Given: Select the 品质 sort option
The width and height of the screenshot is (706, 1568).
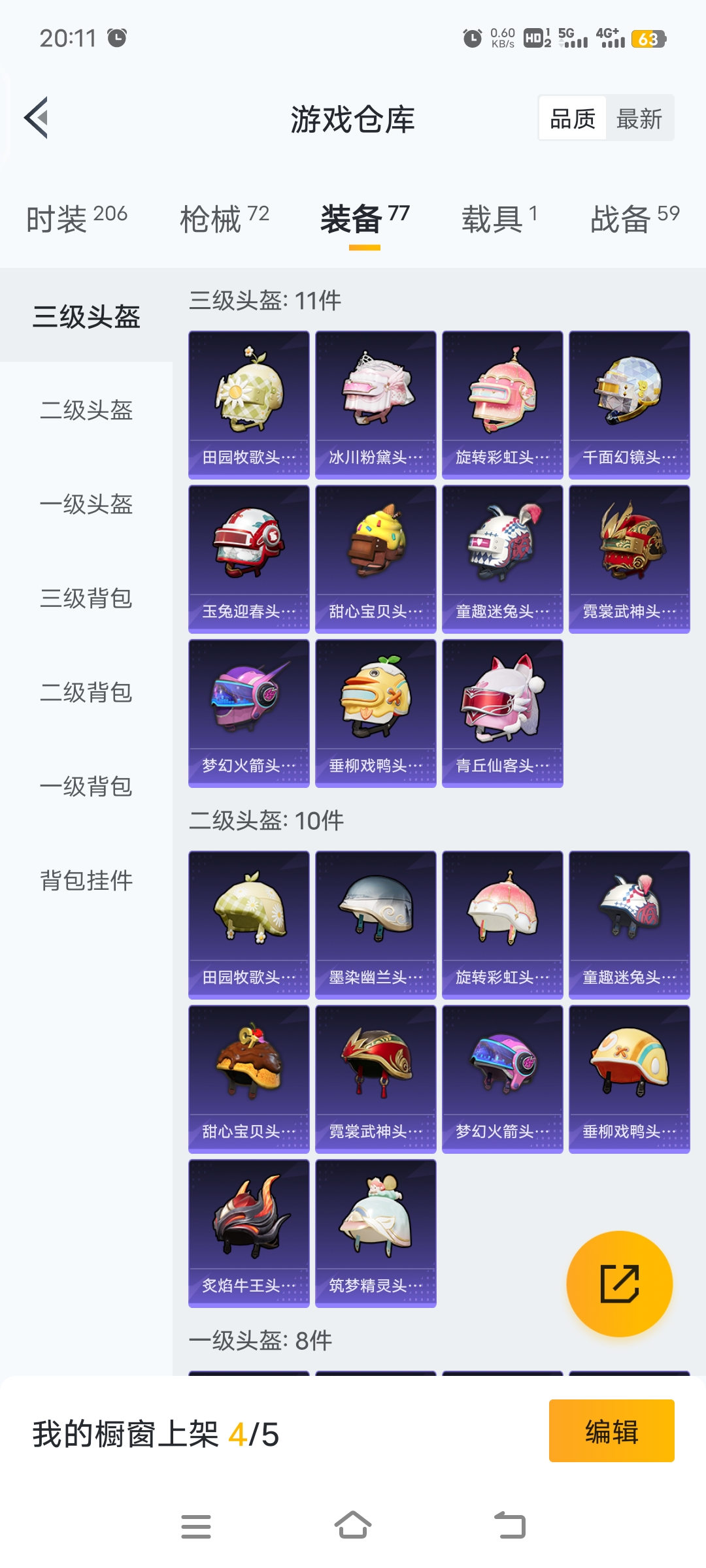Looking at the screenshot, I should click(x=573, y=118).
